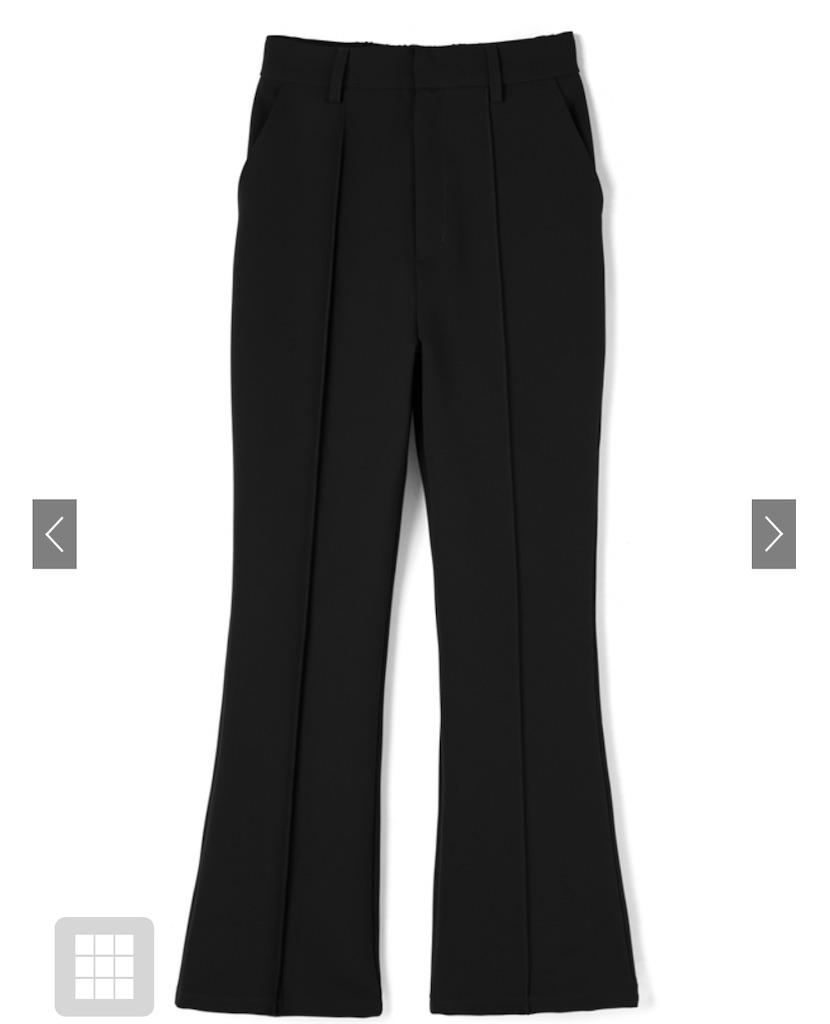Open the image grid view
This screenshot has width=830, height=1024.
point(104,966)
